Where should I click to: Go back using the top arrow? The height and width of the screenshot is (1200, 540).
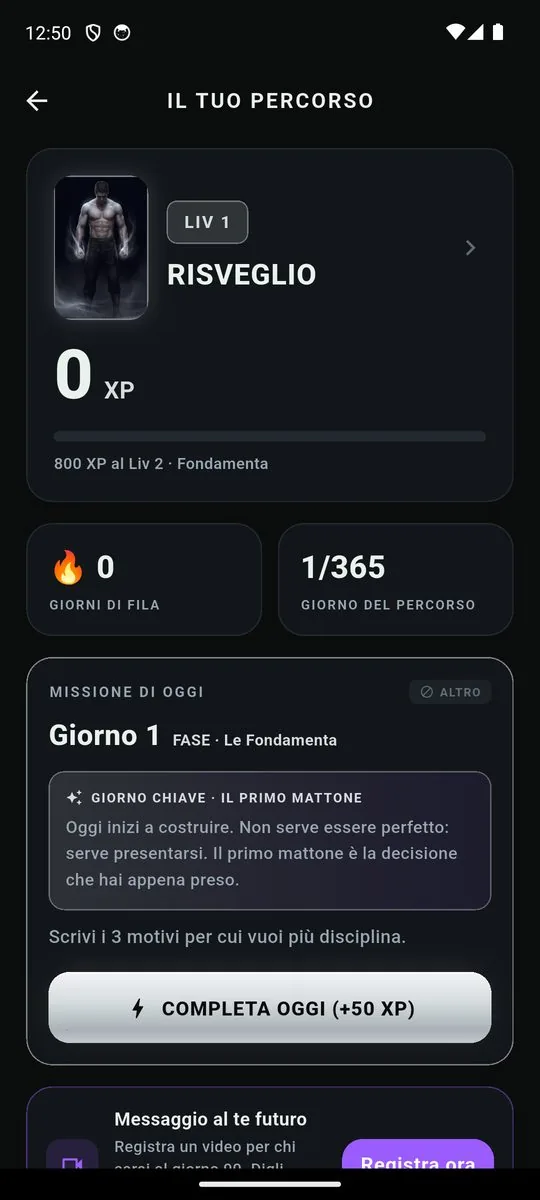[x=37, y=101]
